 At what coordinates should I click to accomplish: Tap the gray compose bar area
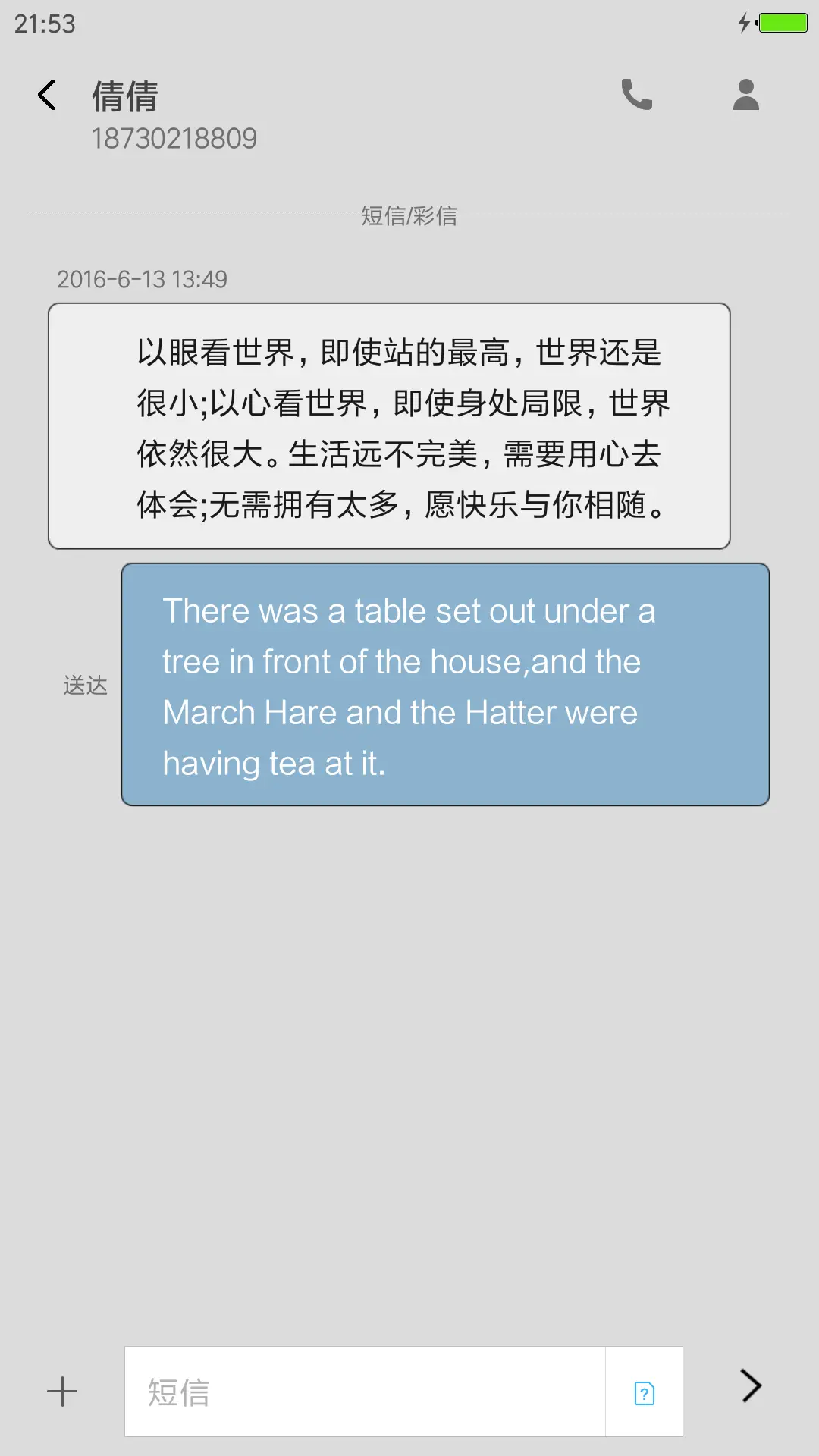click(x=409, y=1392)
